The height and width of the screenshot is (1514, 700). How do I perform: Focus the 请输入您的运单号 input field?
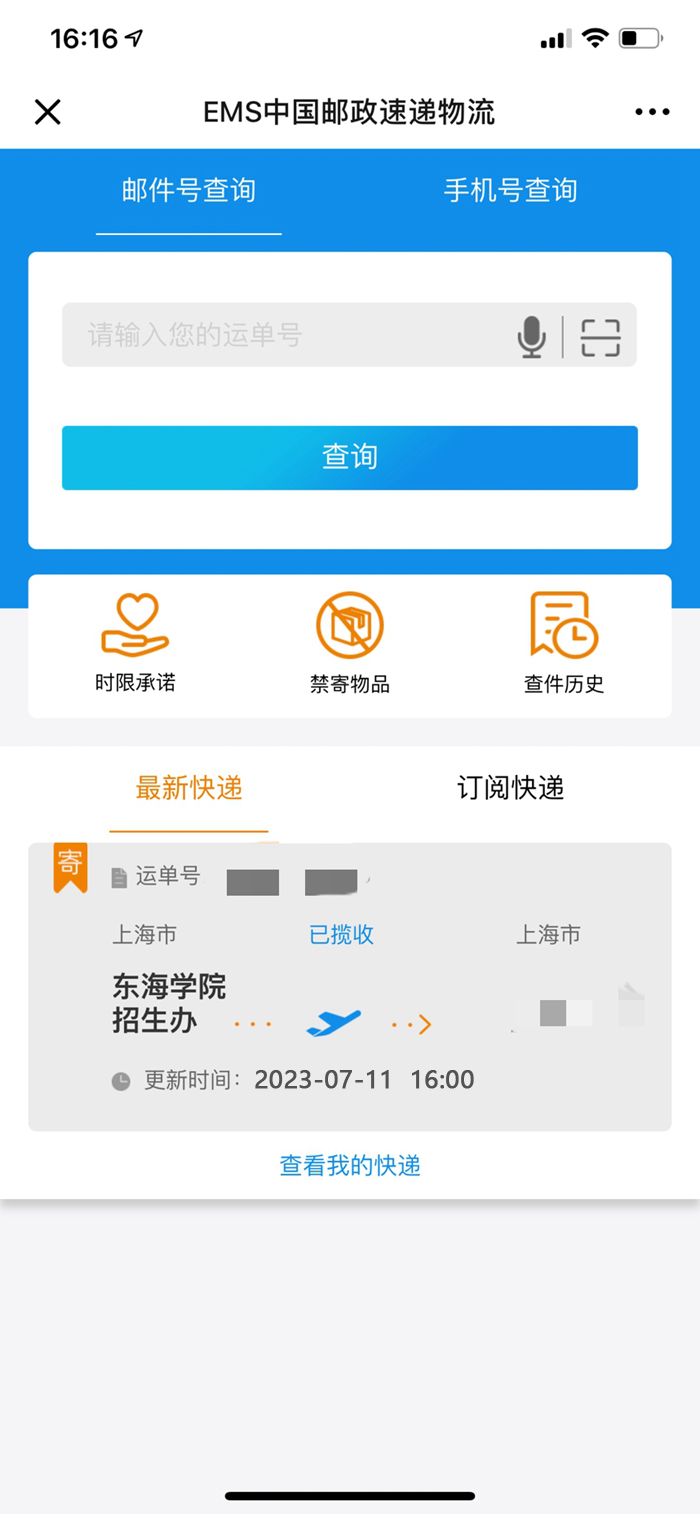(x=285, y=335)
